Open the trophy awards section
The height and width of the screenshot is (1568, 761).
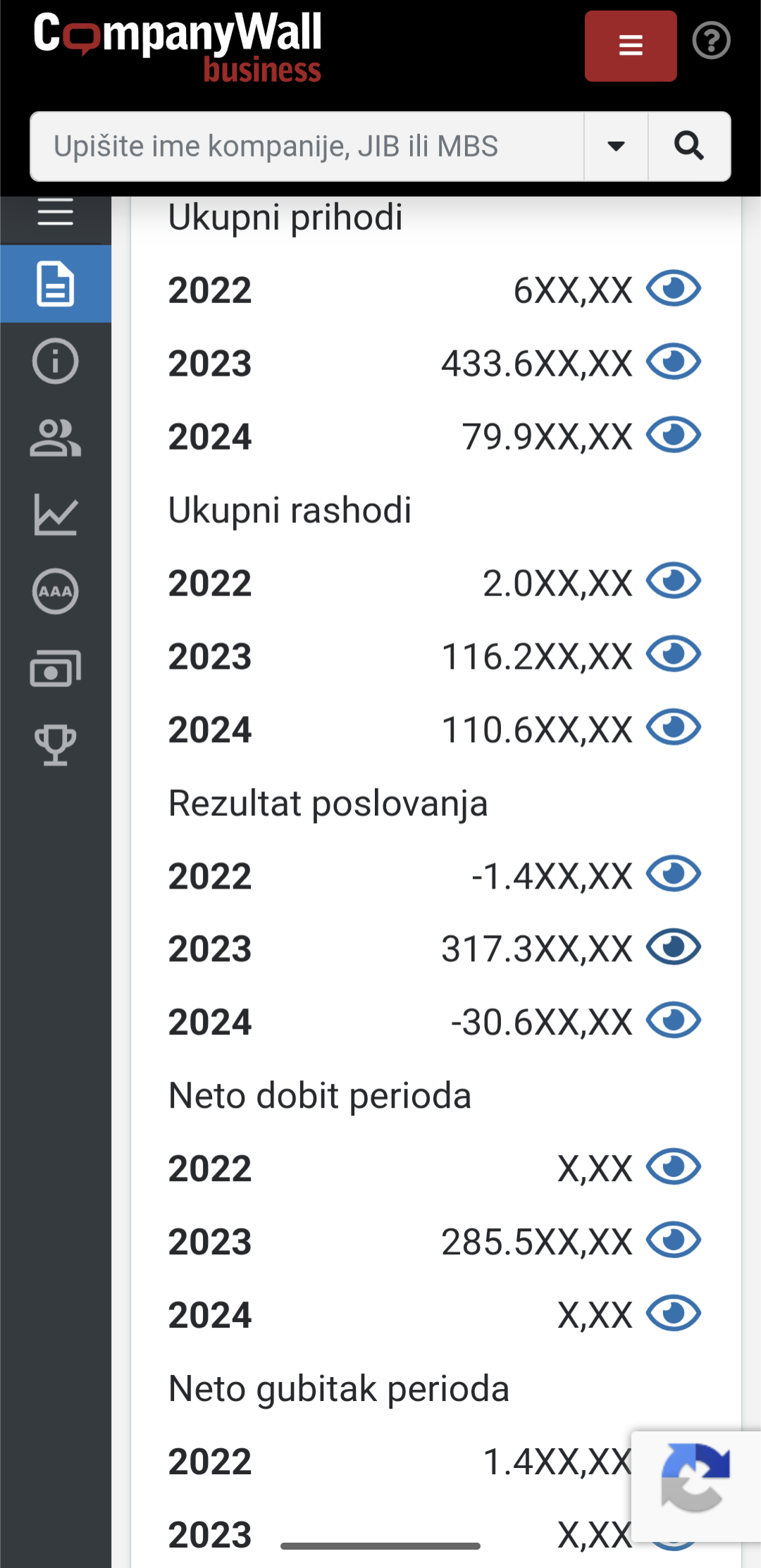pos(56,745)
